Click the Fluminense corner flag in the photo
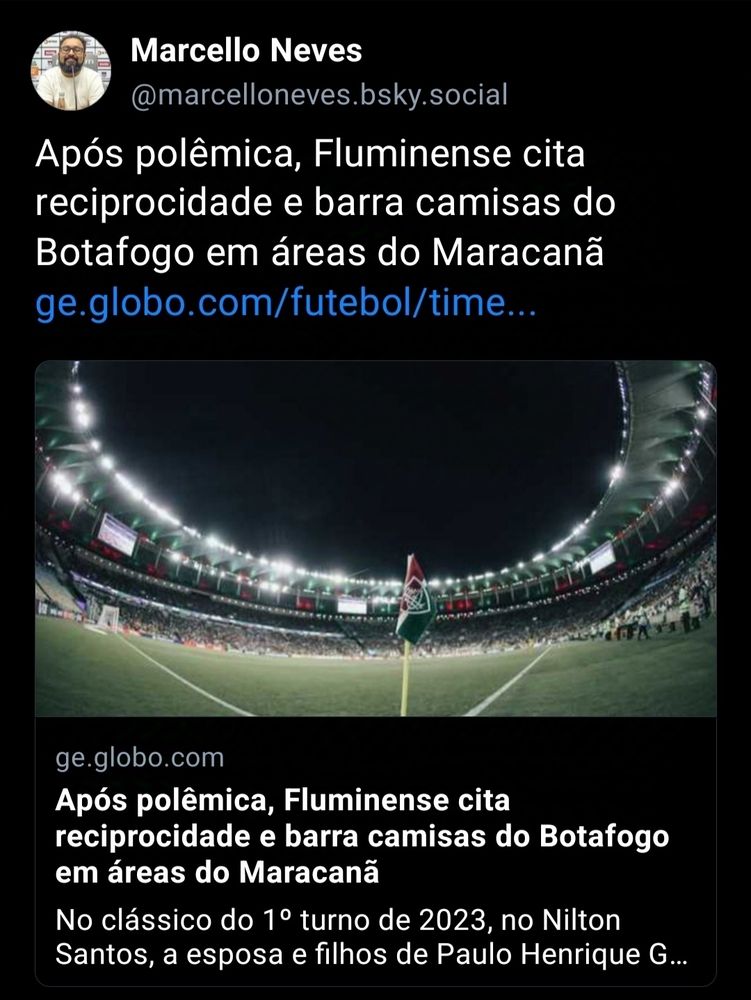Screen dimensions: 751x1000 tap(413, 600)
